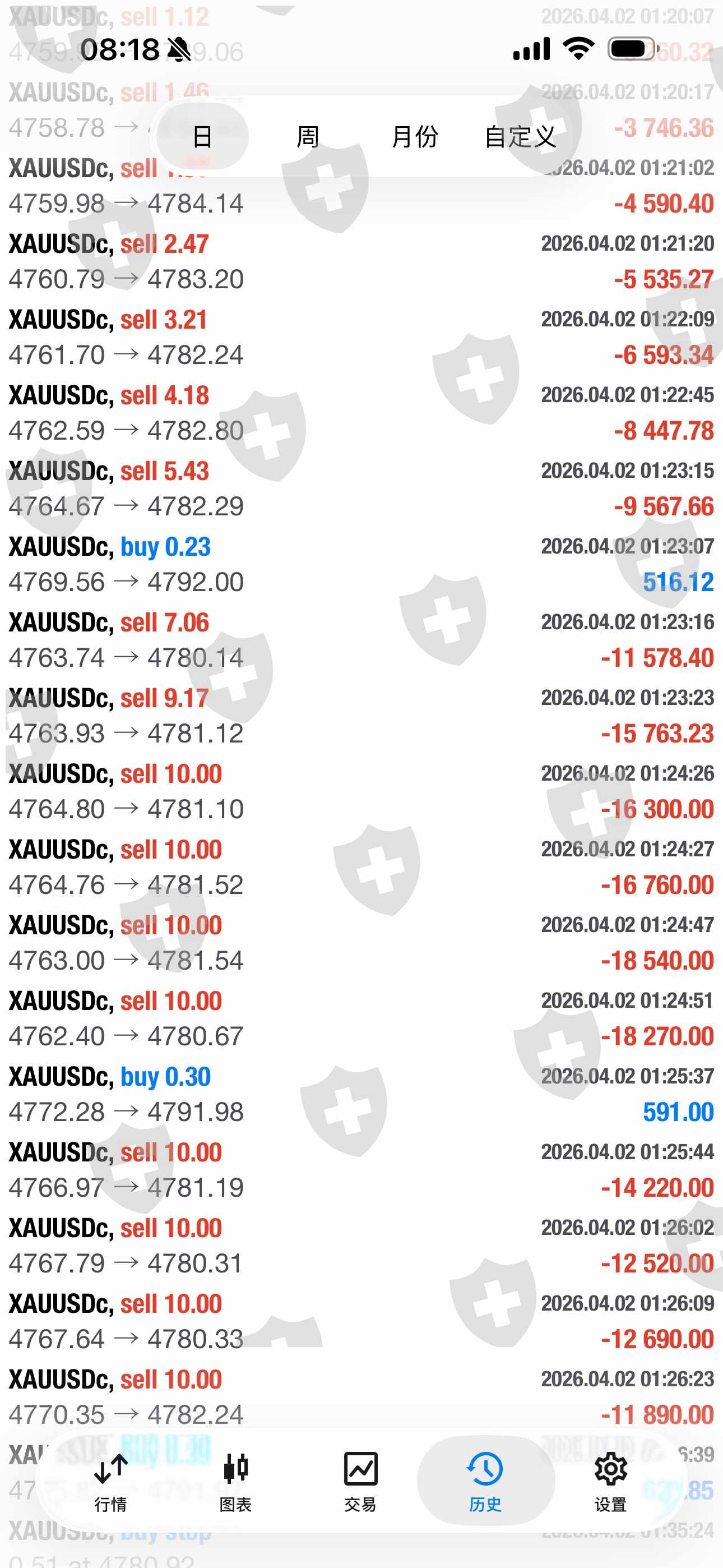Viewport: 723px width, 1568px height.
Task: Choose the 自定义 custom period
Action: pos(520,136)
